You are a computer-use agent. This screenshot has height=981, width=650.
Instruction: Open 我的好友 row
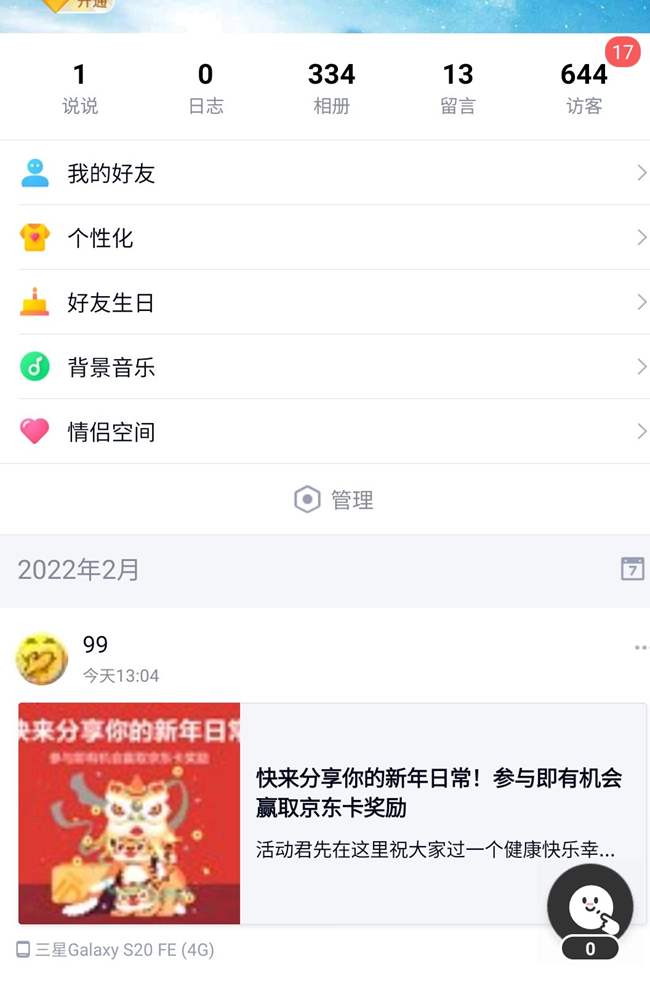click(325, 173)
